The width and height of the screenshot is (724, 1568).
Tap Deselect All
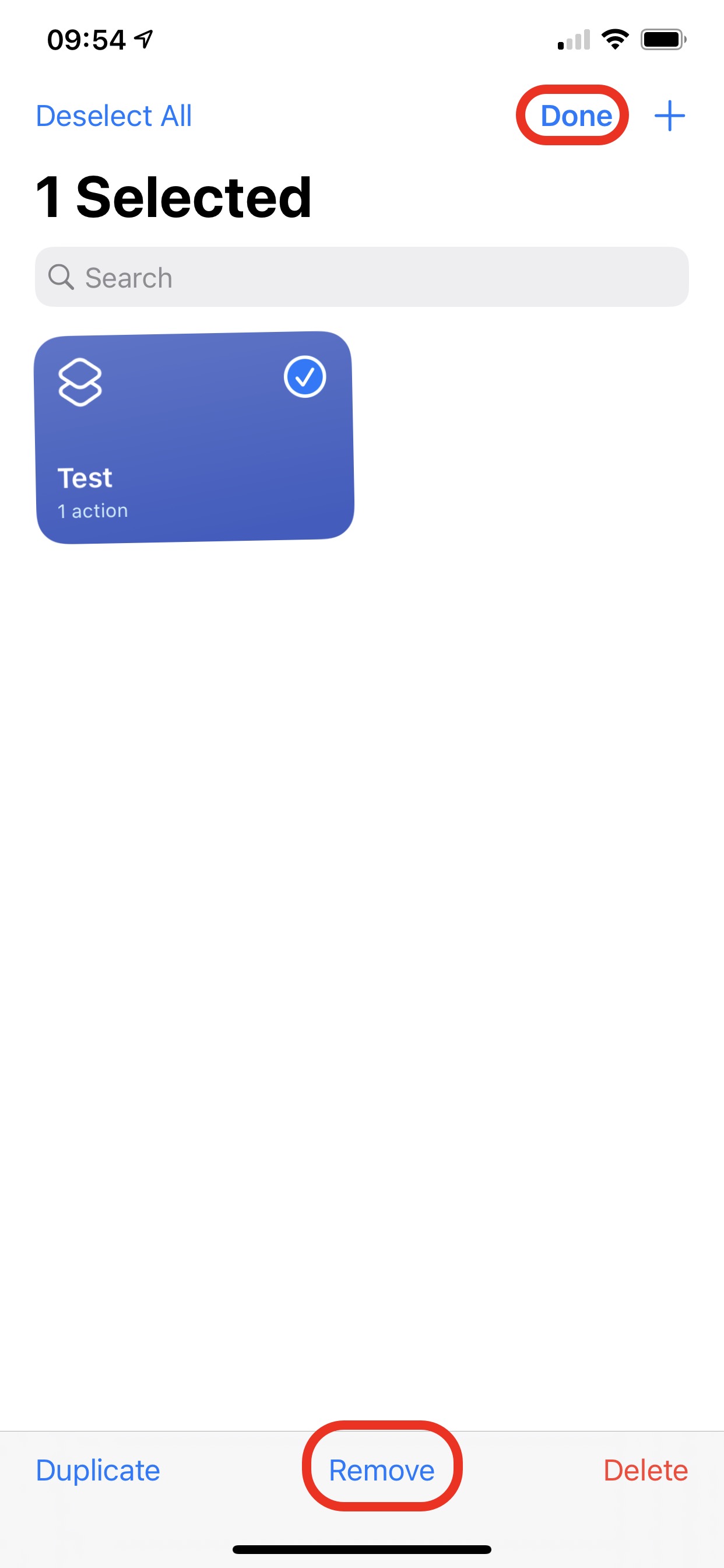[x=114, y=116]
